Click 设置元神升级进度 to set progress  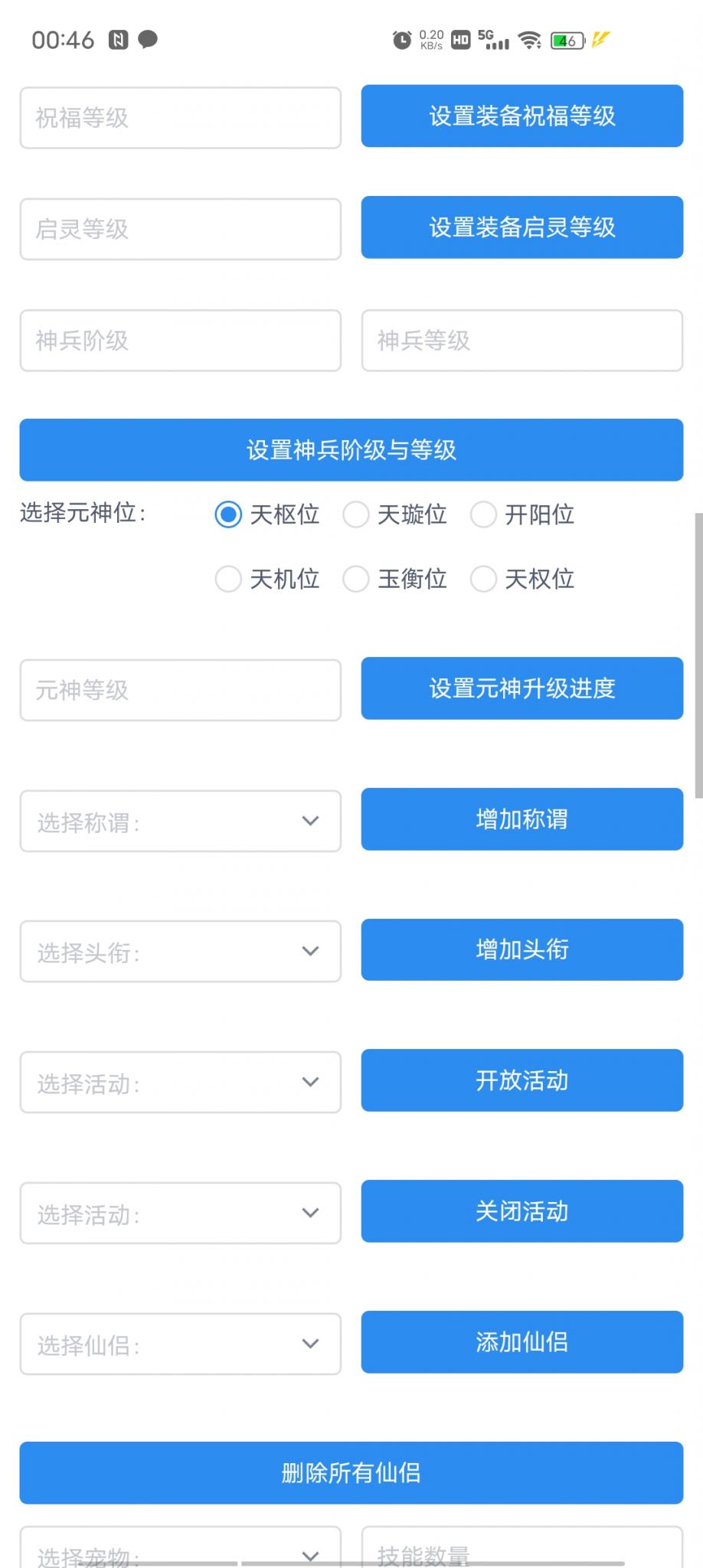click(x=522, y=688)
